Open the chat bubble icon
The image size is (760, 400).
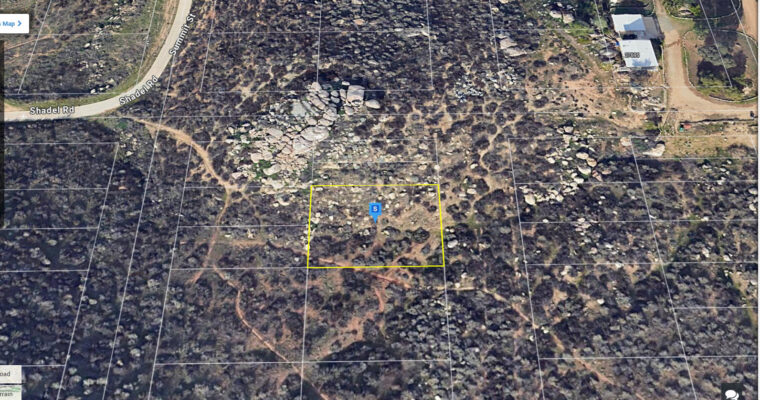[731, 393]
